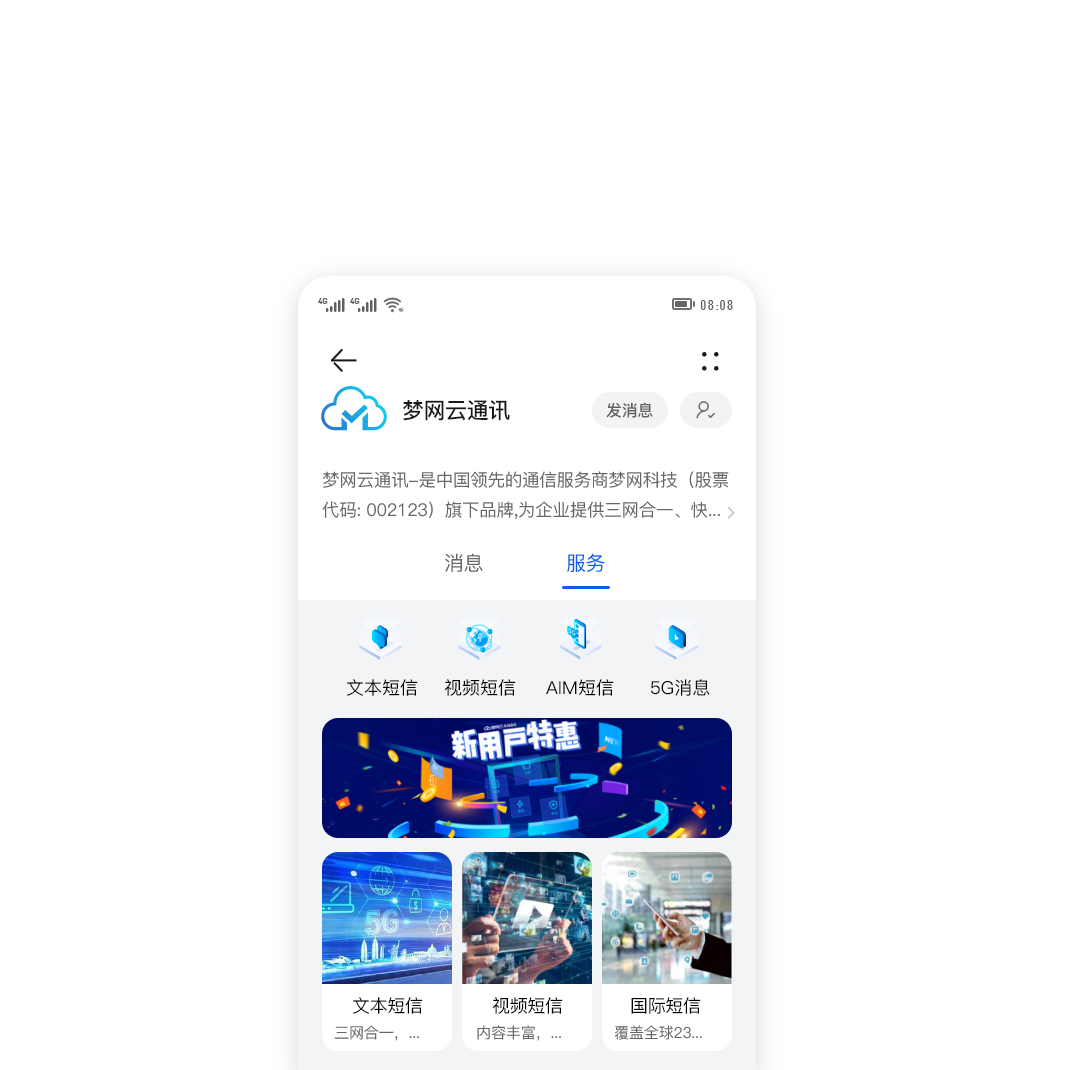
Task: Select the 服务 tab
Action: click(585, 564)
